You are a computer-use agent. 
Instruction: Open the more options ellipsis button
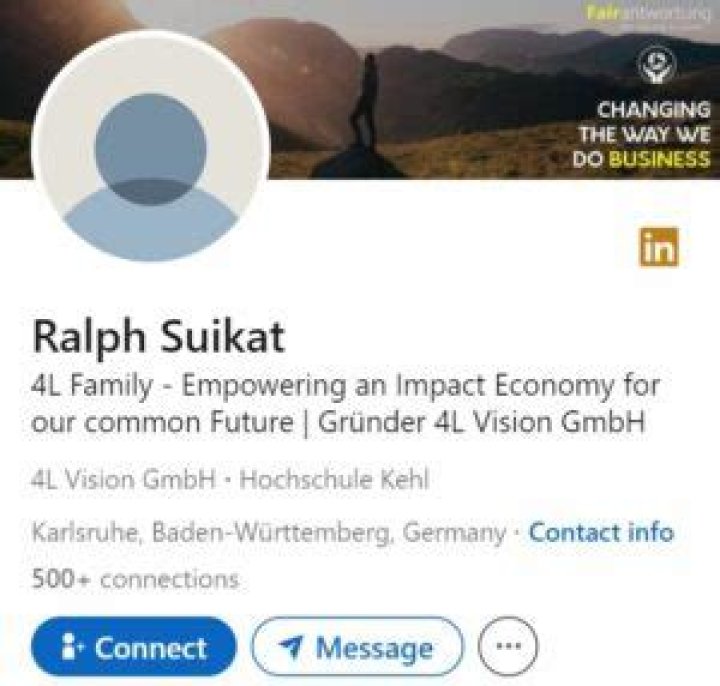[508, 646]
